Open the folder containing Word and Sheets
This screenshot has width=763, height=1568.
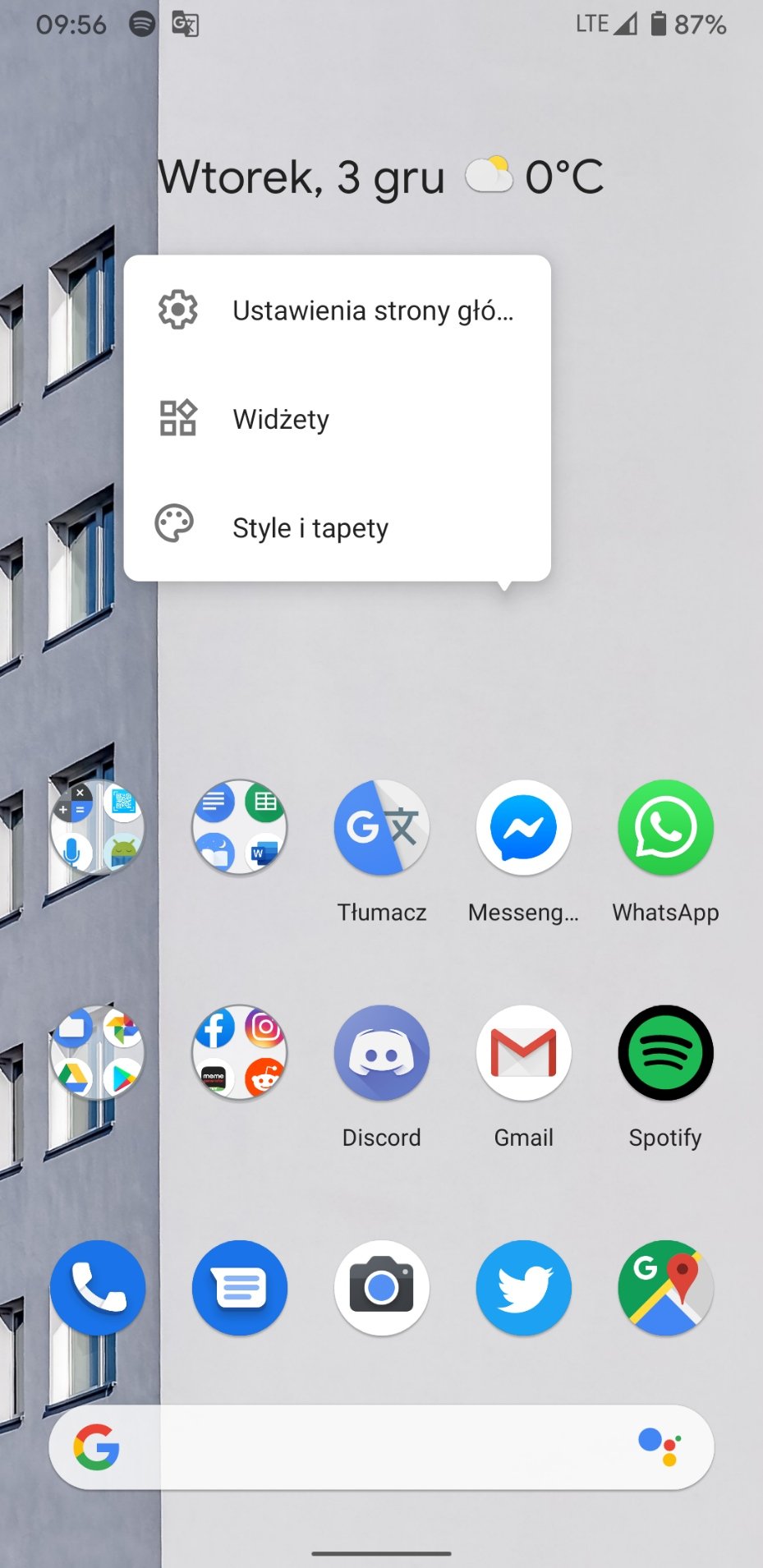tap(240, 827)
